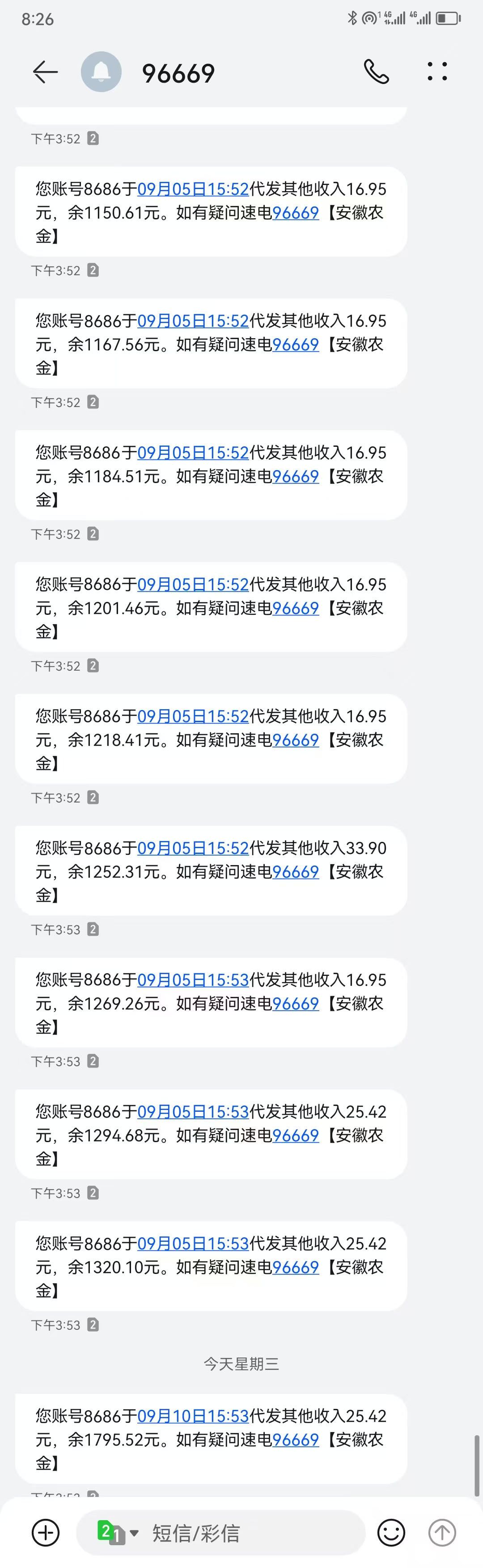Tap the date link in 余1150.61元 message
The width and height of the screenshot is (483, 1568).
(193, 189)
